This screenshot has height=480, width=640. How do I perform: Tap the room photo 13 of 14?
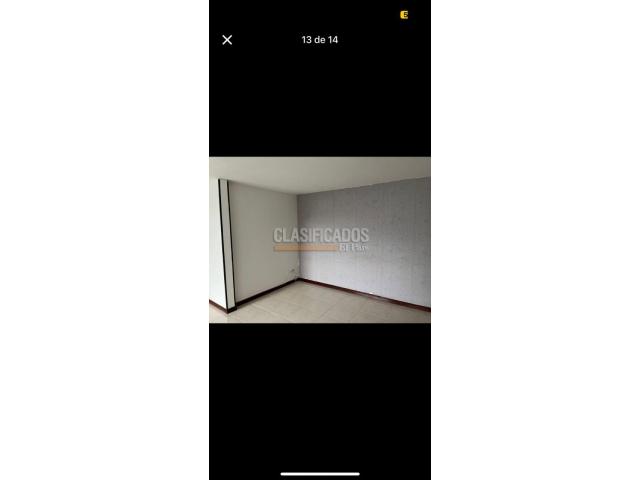[x=320, y=240]
